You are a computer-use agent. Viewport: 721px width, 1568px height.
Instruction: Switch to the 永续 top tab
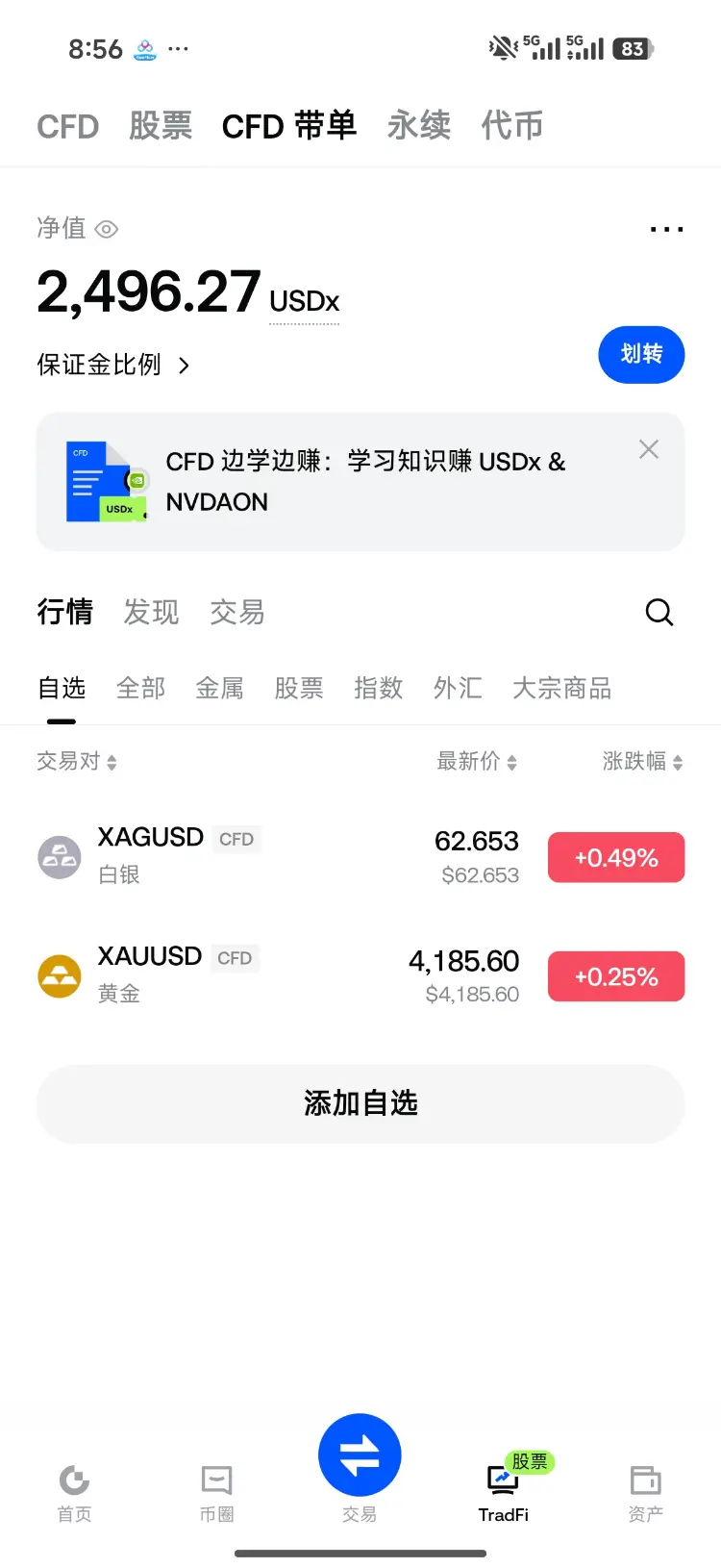click(419, 126)
